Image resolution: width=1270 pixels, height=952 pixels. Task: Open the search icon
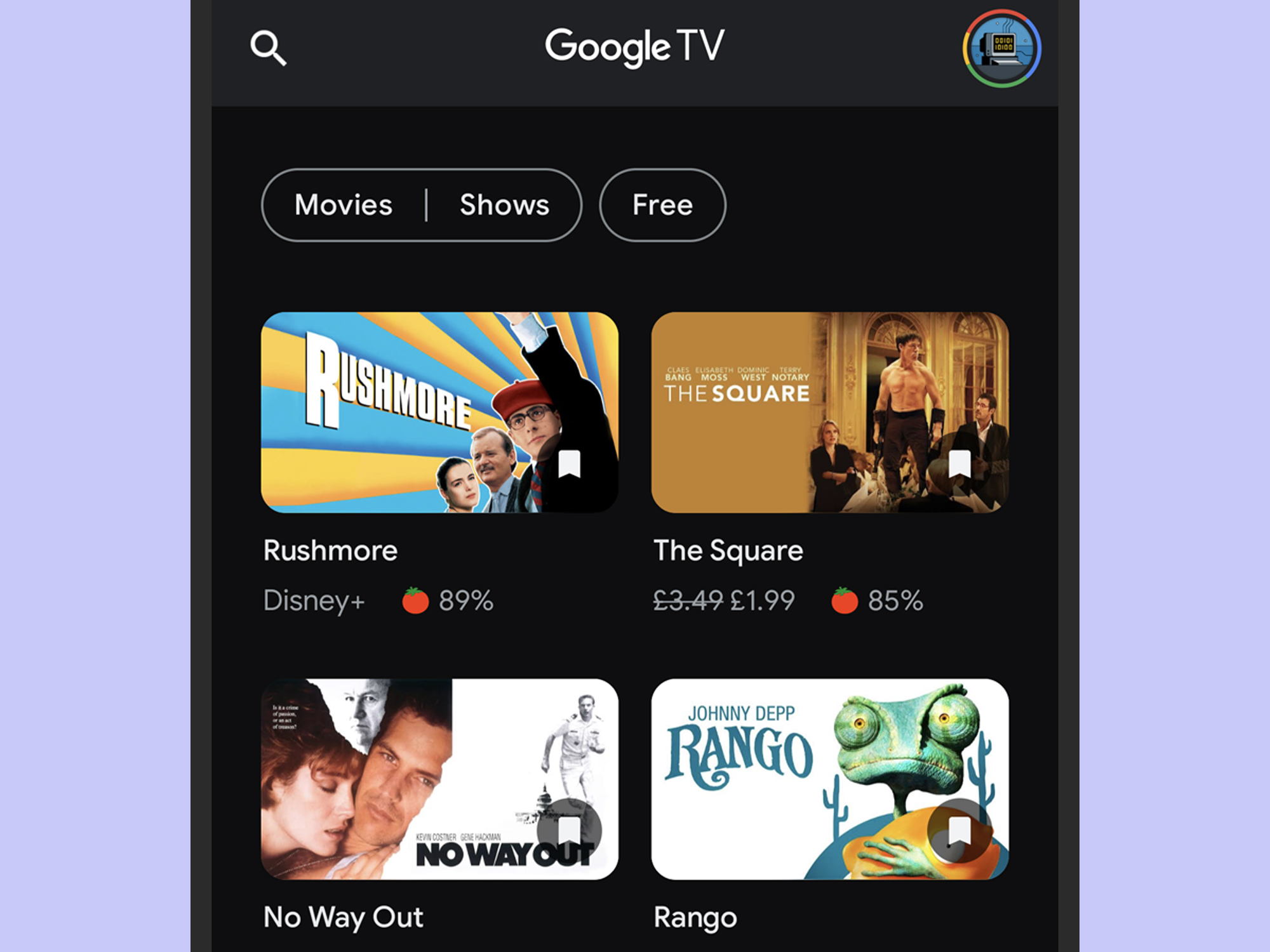268,48
